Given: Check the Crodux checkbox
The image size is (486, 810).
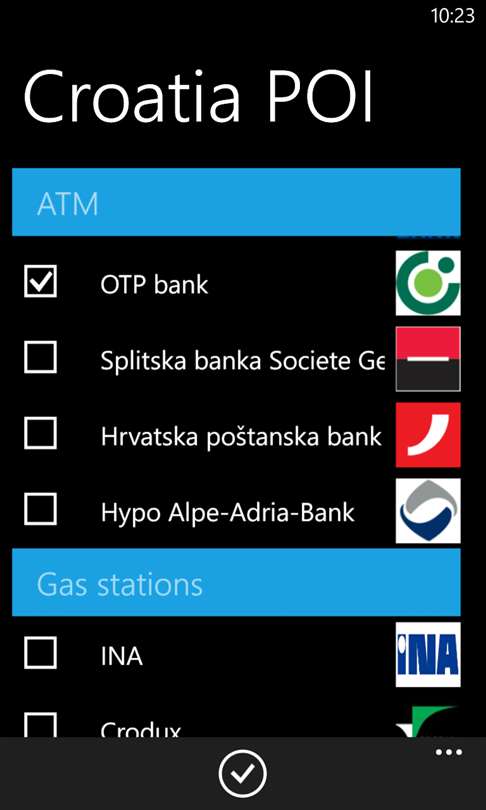Looking at the screenshot, I should (40, 725).
